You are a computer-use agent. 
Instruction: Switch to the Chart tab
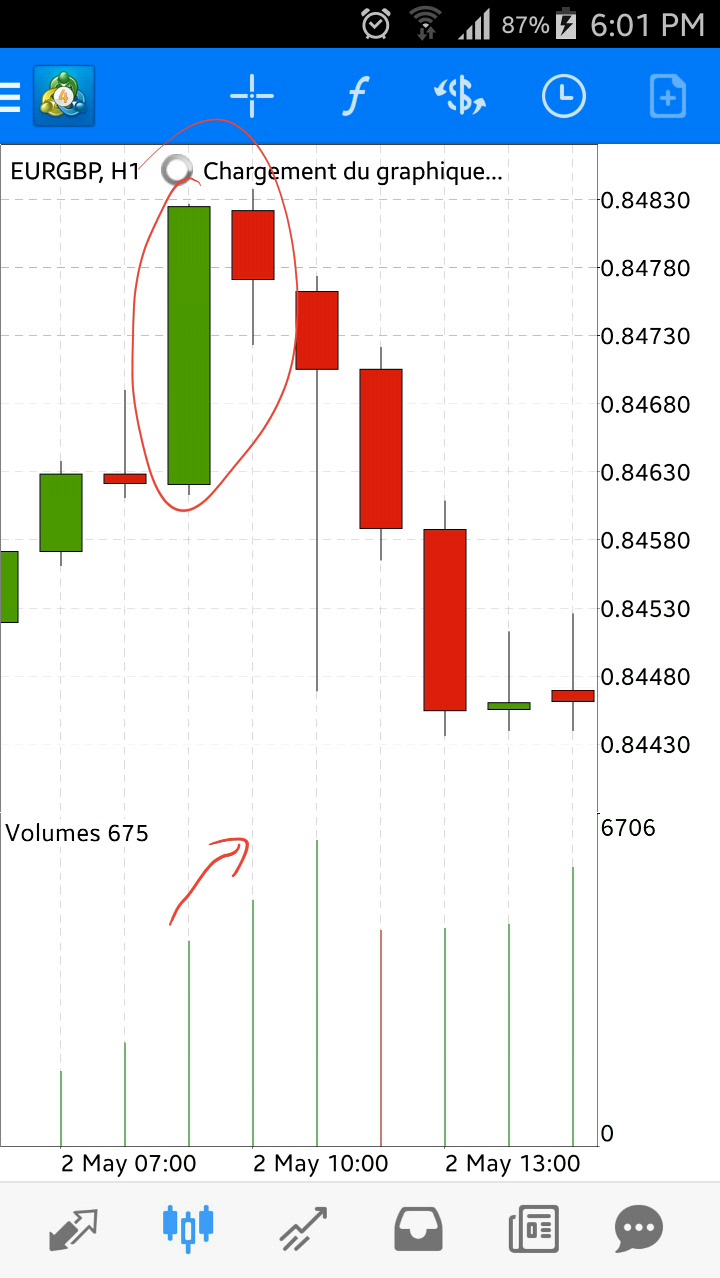pos(188,1229)
